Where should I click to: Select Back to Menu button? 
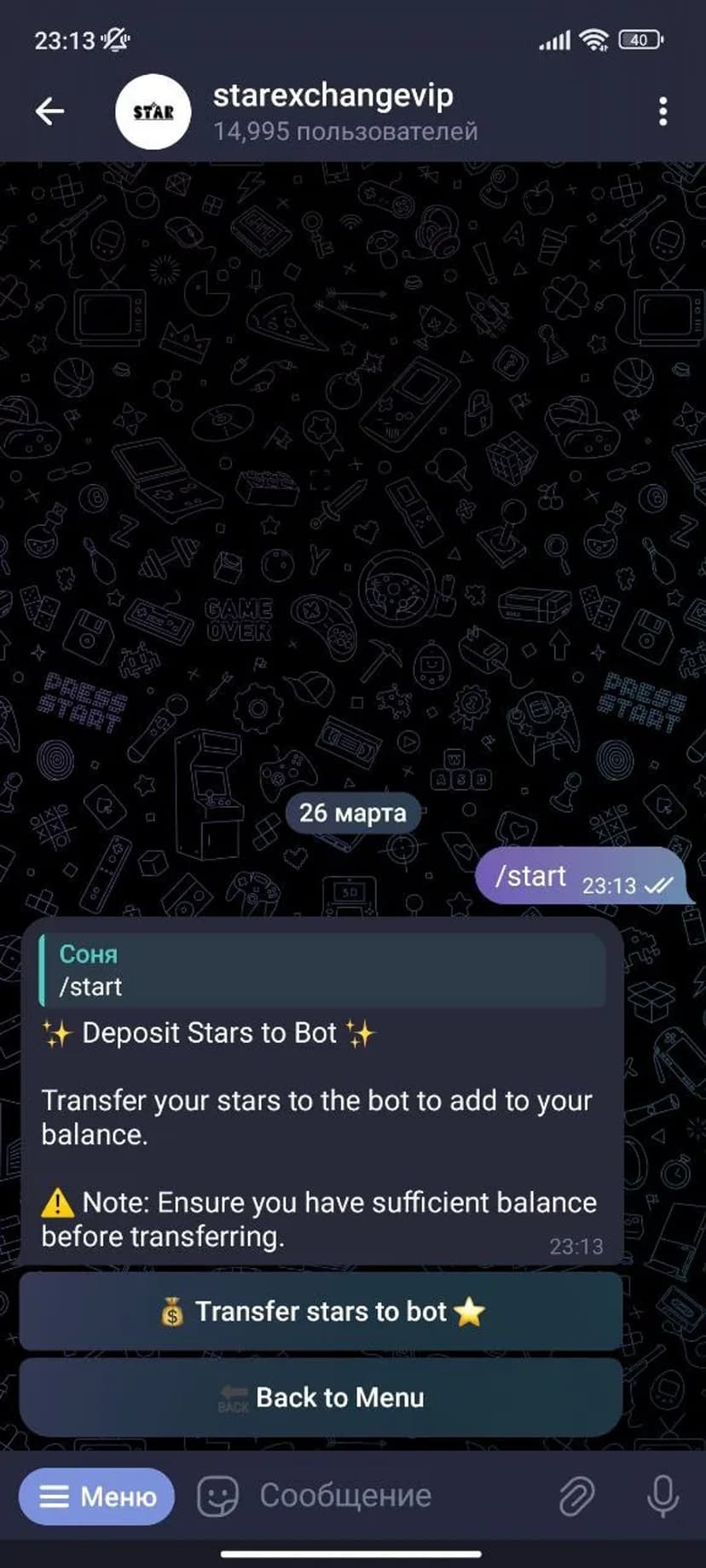coord(321,1398)
